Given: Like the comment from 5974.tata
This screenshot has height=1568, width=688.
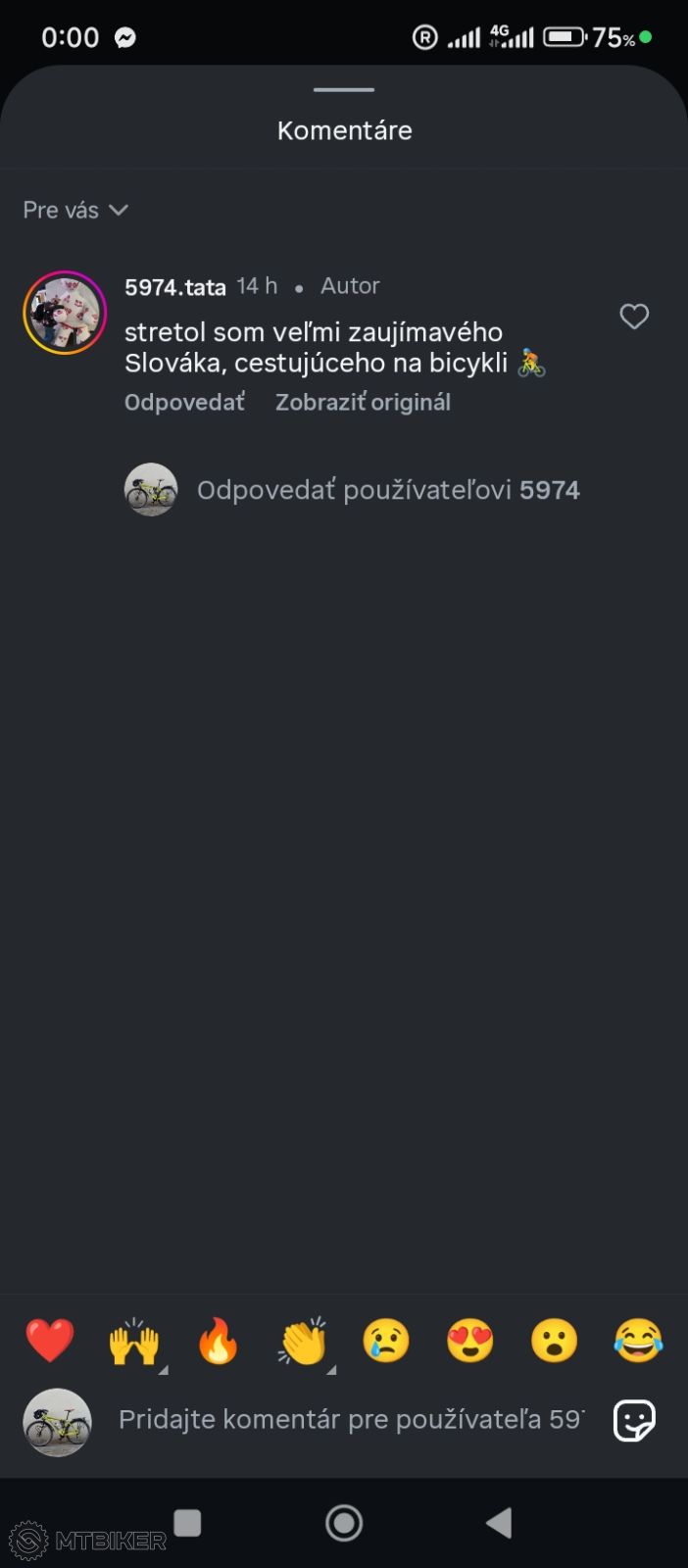Looking at the screenshot, I should [x=634, y=317].
